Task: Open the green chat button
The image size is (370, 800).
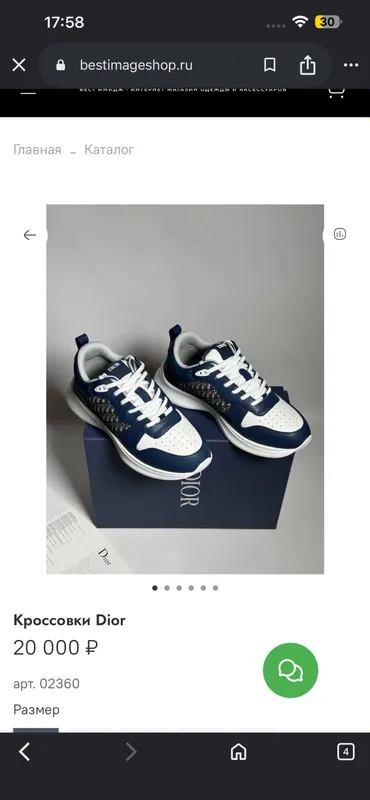Action: tap(290, 670)
